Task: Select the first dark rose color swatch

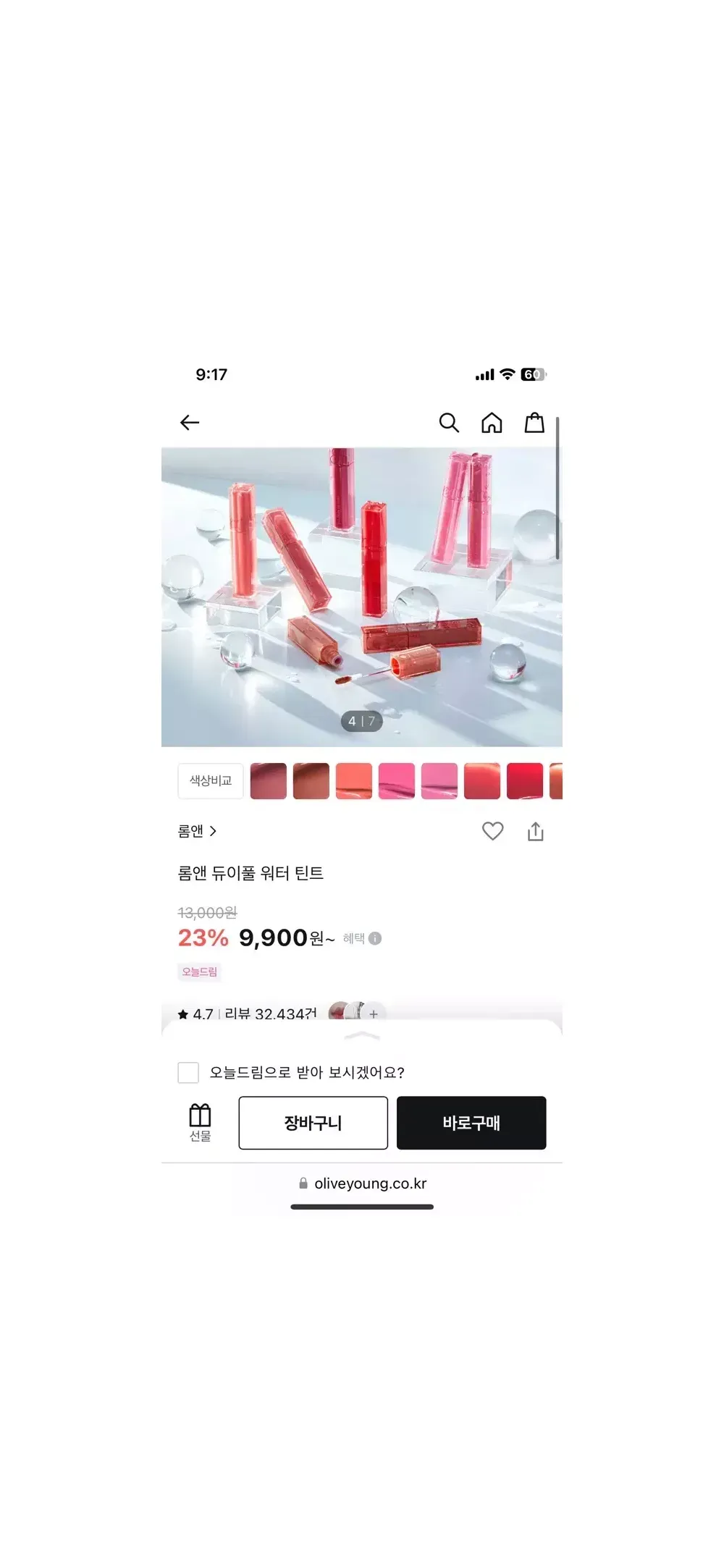Action: click(x=269, y=781)
